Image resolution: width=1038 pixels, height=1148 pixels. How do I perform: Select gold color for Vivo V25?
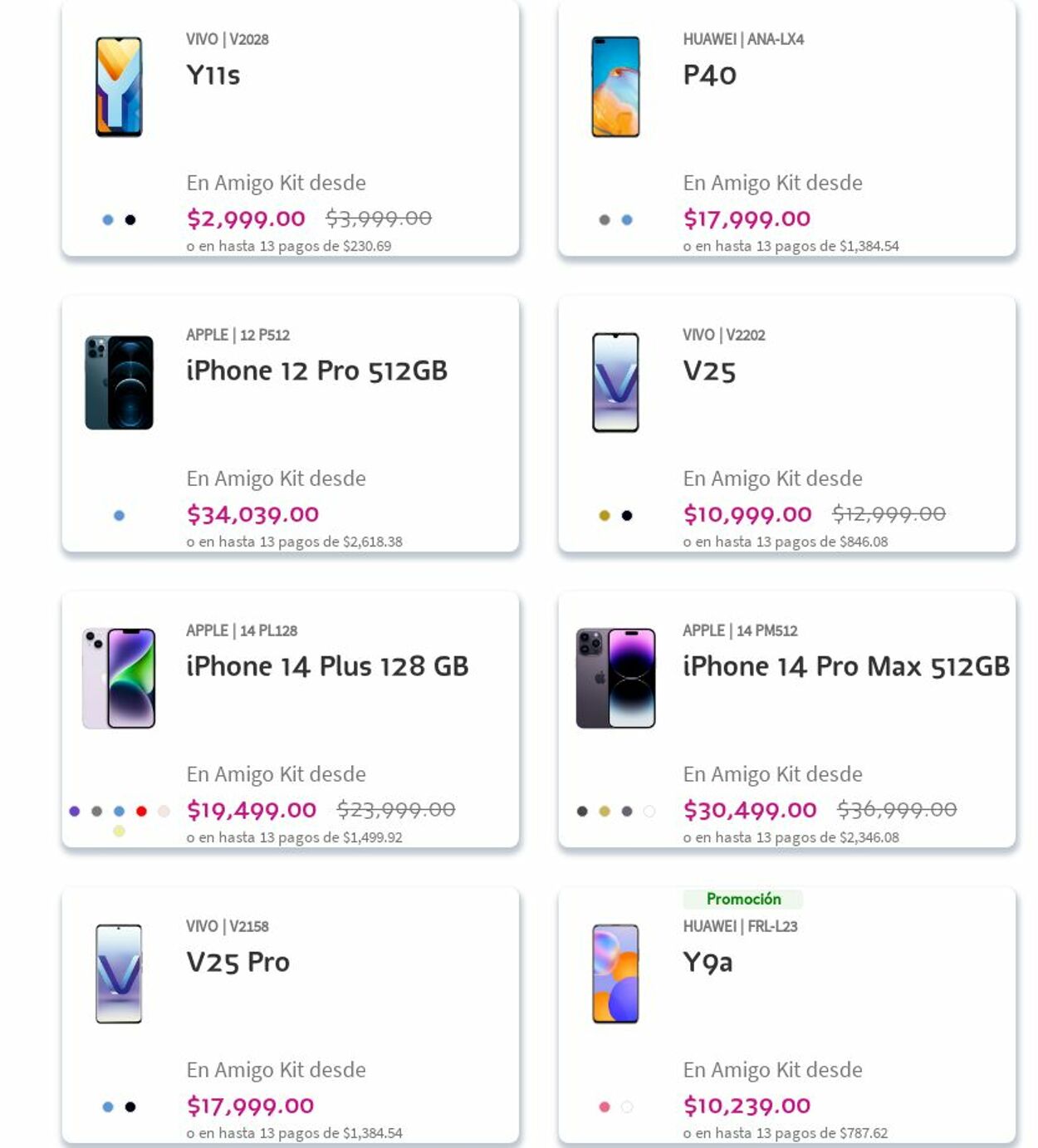[605, 516]
